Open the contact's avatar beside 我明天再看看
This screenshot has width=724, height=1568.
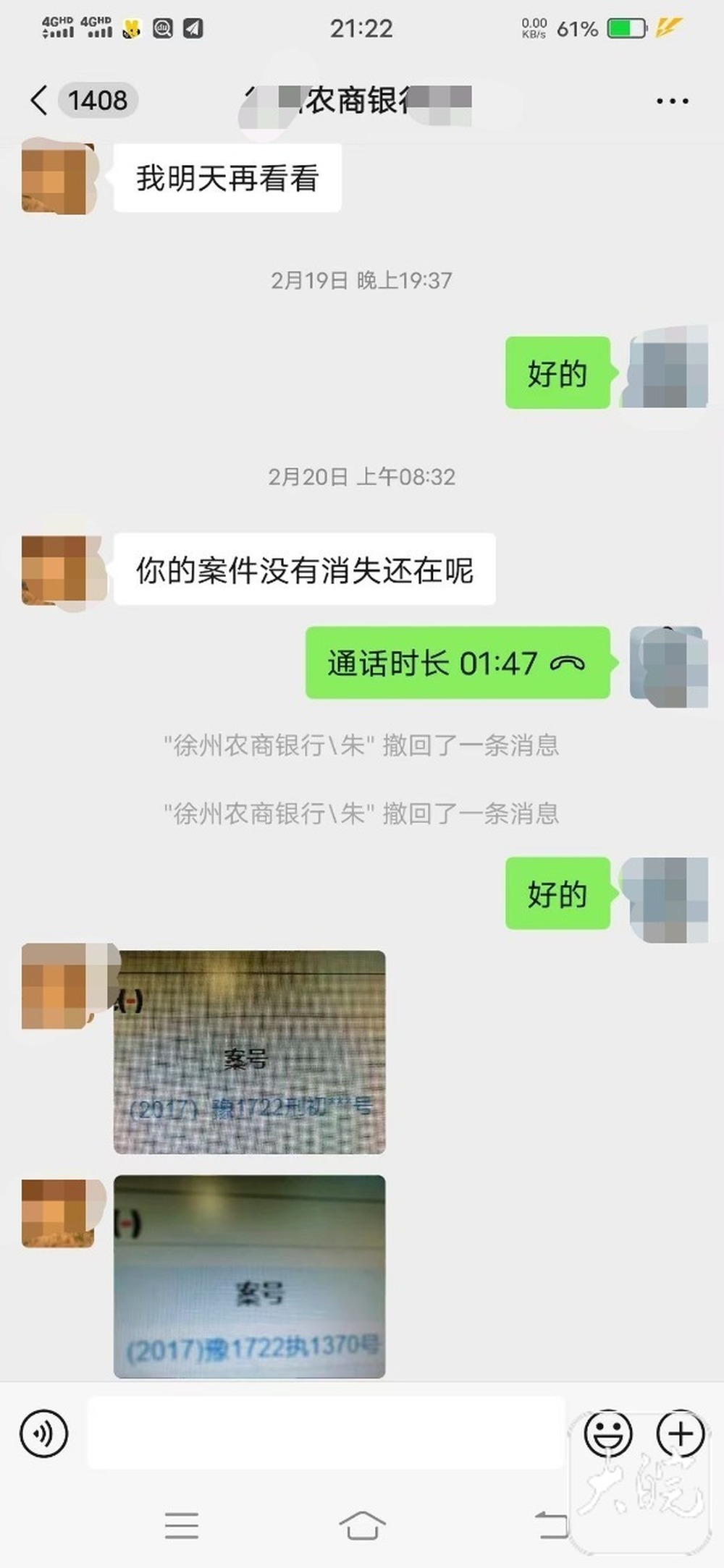(58, 178)
